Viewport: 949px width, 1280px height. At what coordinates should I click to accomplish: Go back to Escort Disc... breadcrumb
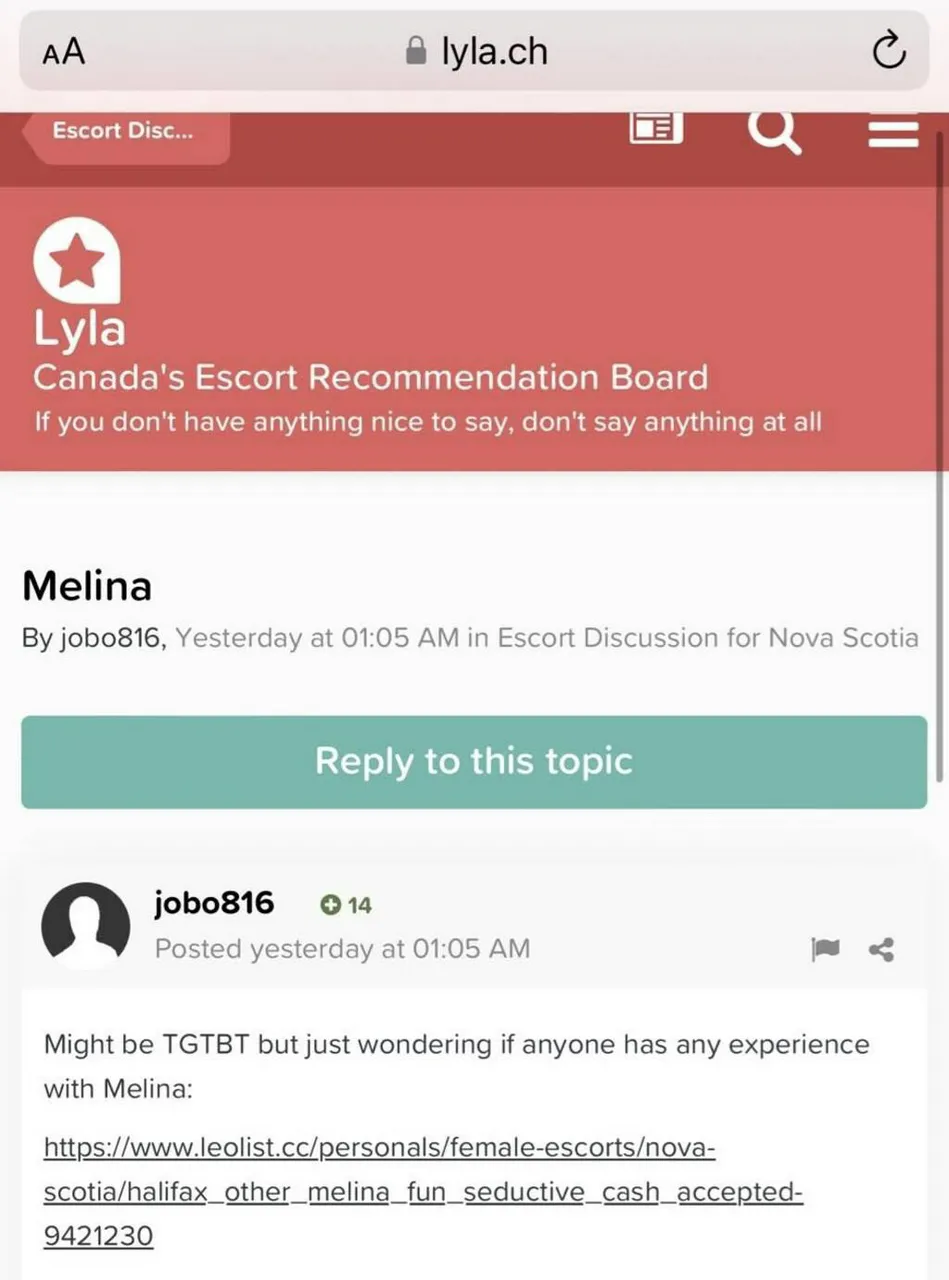point(126,131)
